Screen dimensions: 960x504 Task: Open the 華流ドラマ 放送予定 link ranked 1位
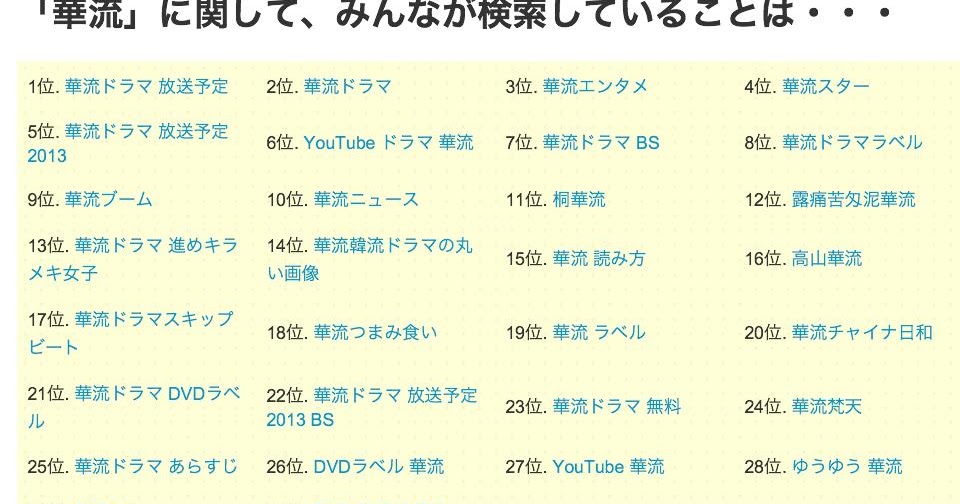146,87
